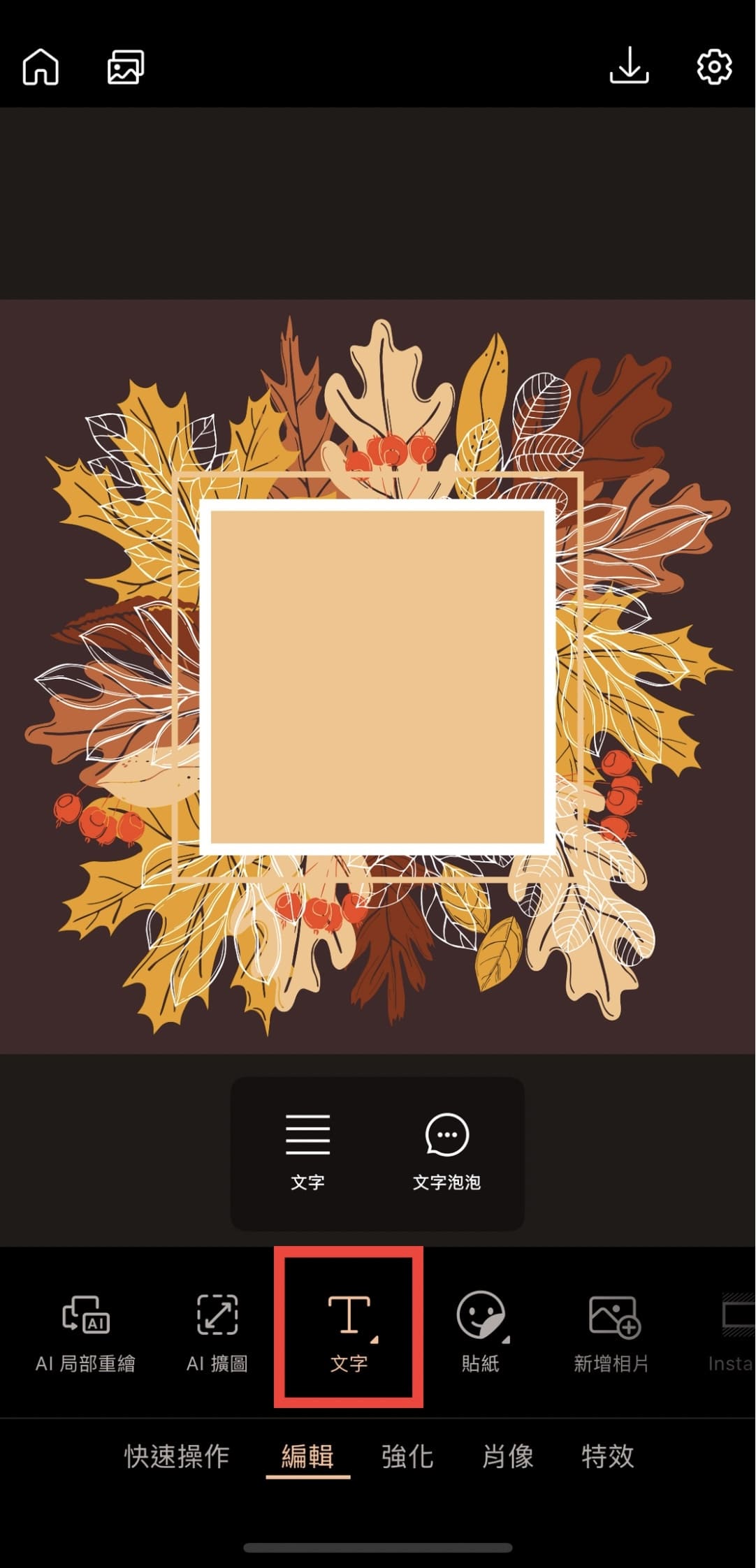Go to the home screen icon

41,67
